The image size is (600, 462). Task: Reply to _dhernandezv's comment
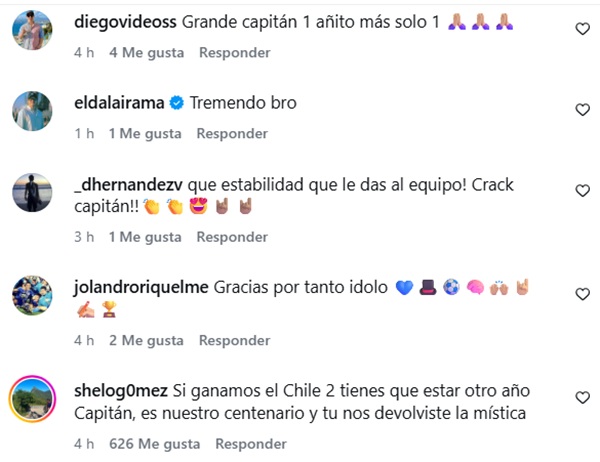tap(232, 237)
